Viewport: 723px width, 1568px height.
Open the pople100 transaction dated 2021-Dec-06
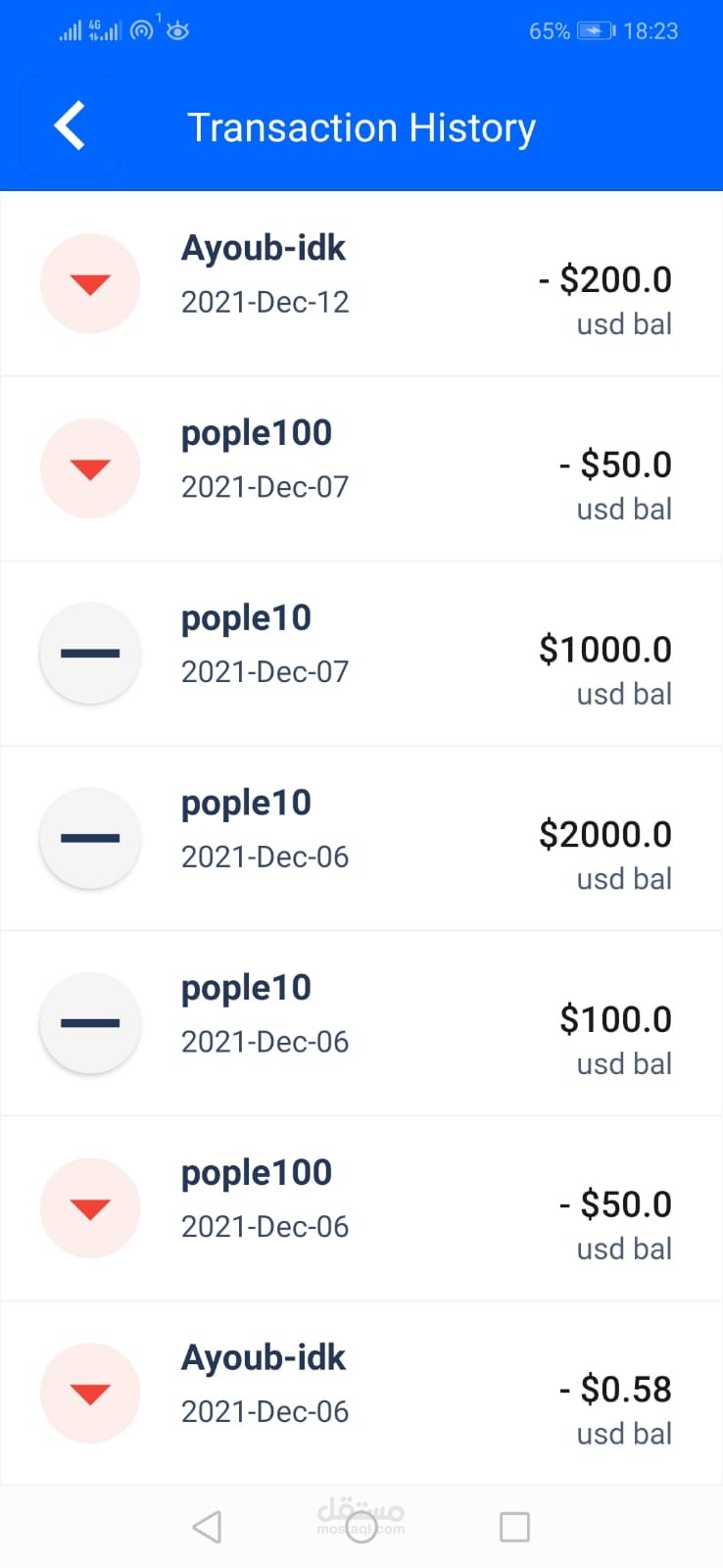[x=361, y=1208]
